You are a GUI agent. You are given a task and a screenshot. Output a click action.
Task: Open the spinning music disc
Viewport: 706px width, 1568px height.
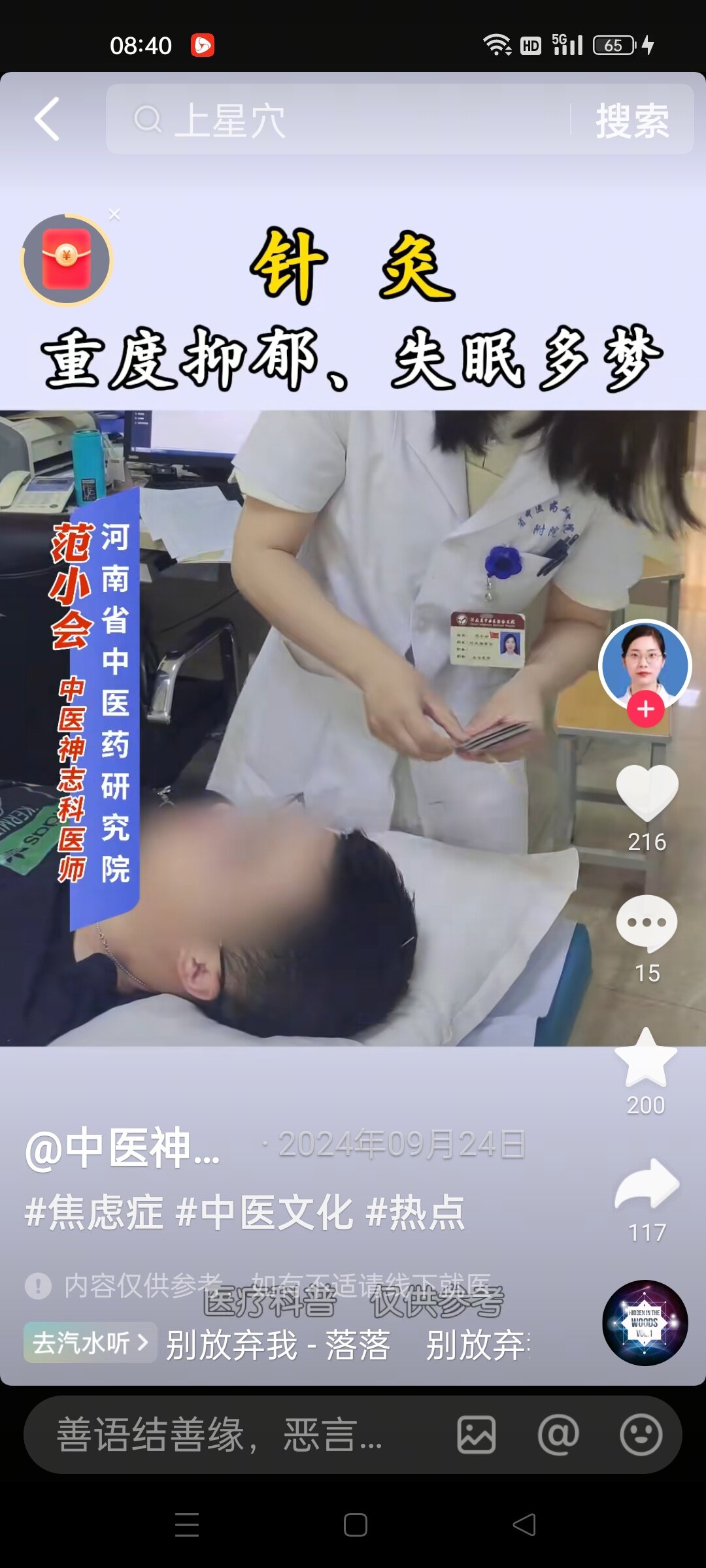coord(645,1322)
